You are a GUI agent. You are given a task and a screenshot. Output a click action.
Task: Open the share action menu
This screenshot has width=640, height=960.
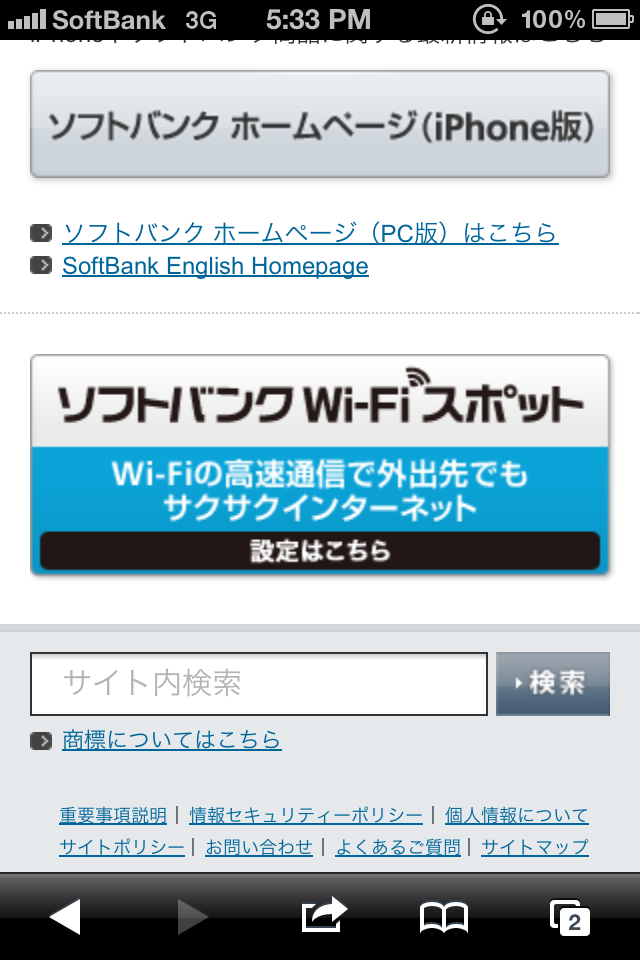[325, 915]
